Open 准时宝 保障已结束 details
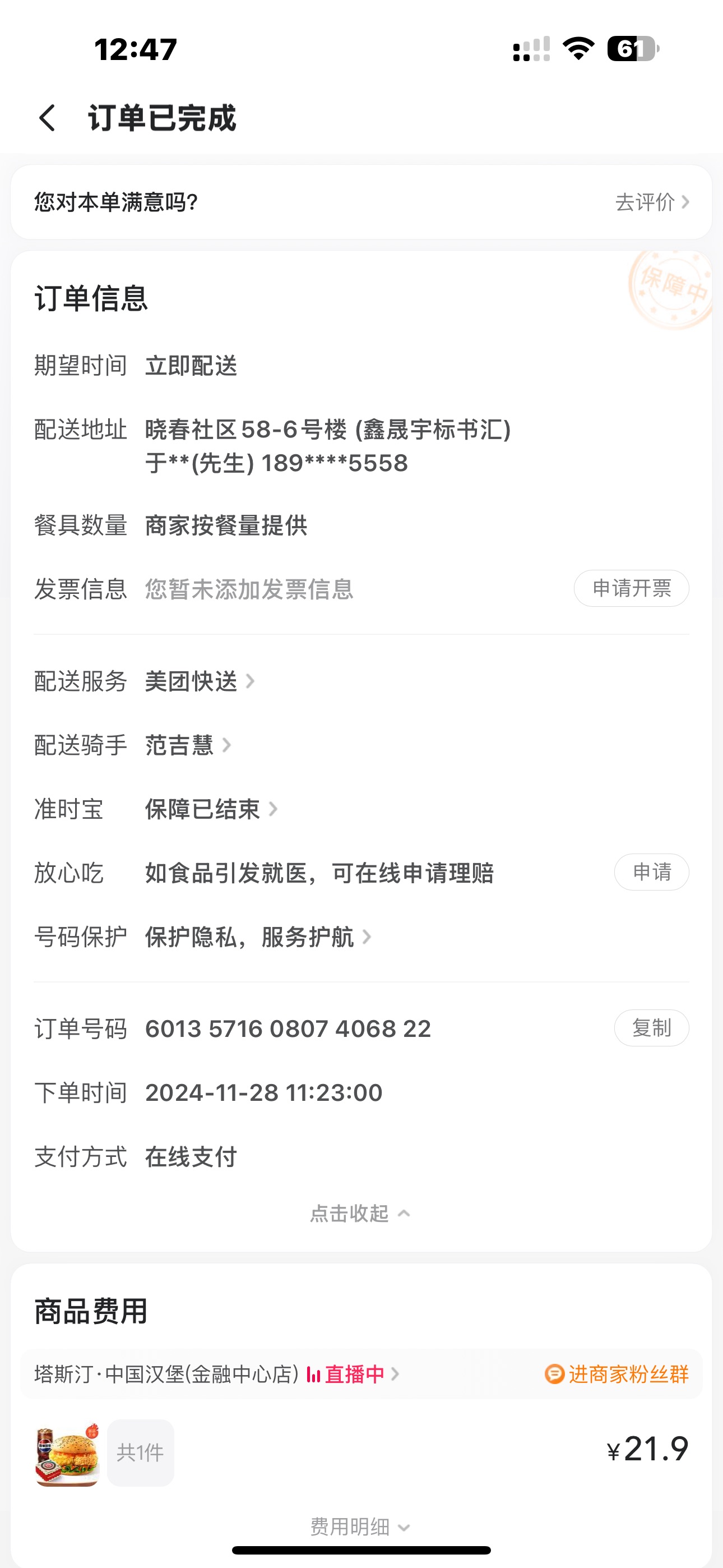This screenshot has width=723, height=1568. tap(210, 809)
